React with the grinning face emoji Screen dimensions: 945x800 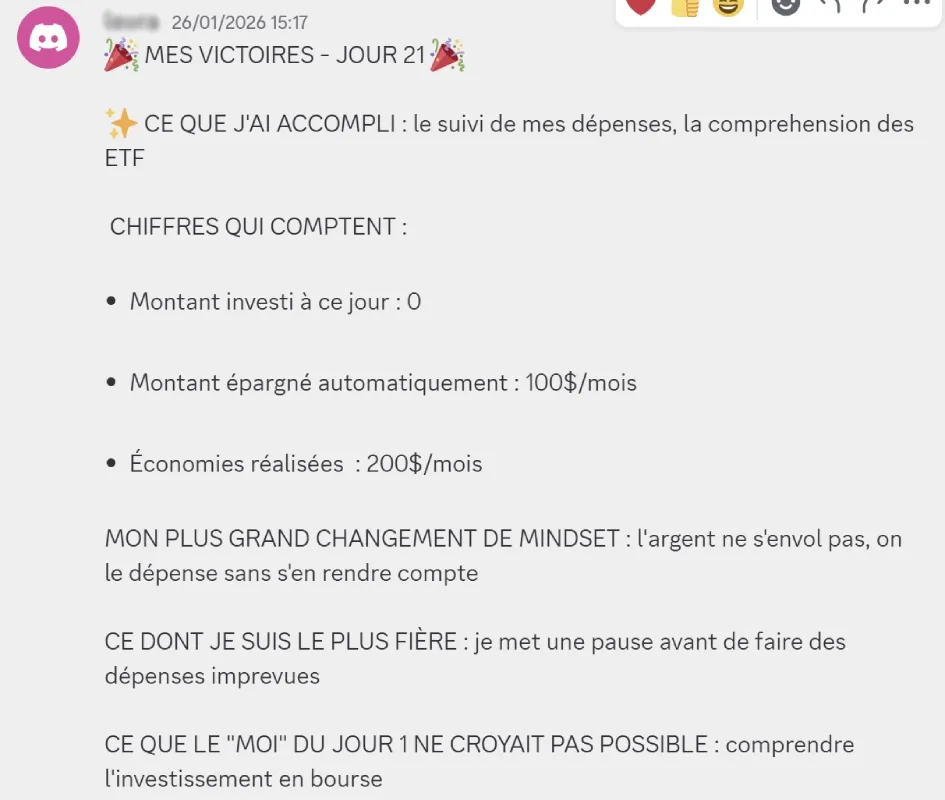pos(729,6)
